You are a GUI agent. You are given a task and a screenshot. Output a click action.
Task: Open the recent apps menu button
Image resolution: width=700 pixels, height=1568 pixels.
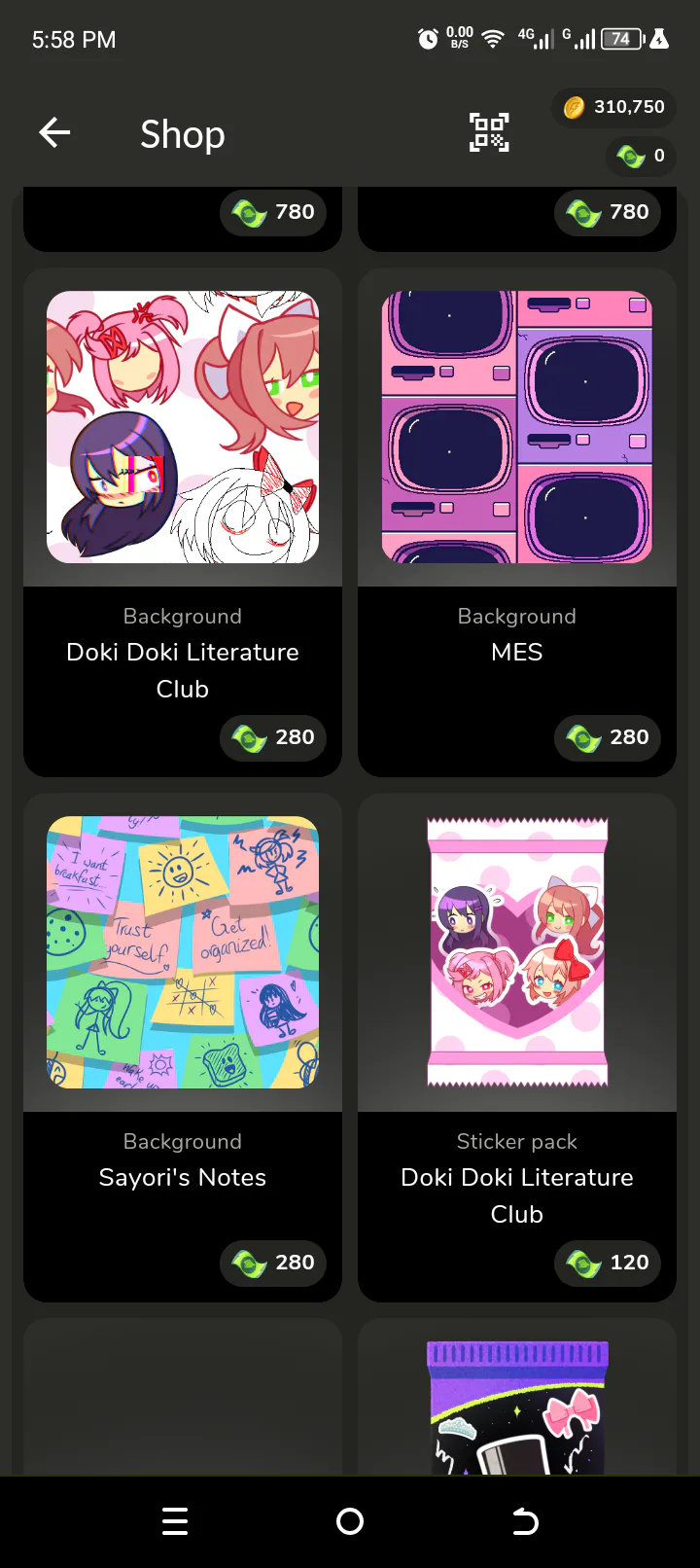pos(175,1521)
